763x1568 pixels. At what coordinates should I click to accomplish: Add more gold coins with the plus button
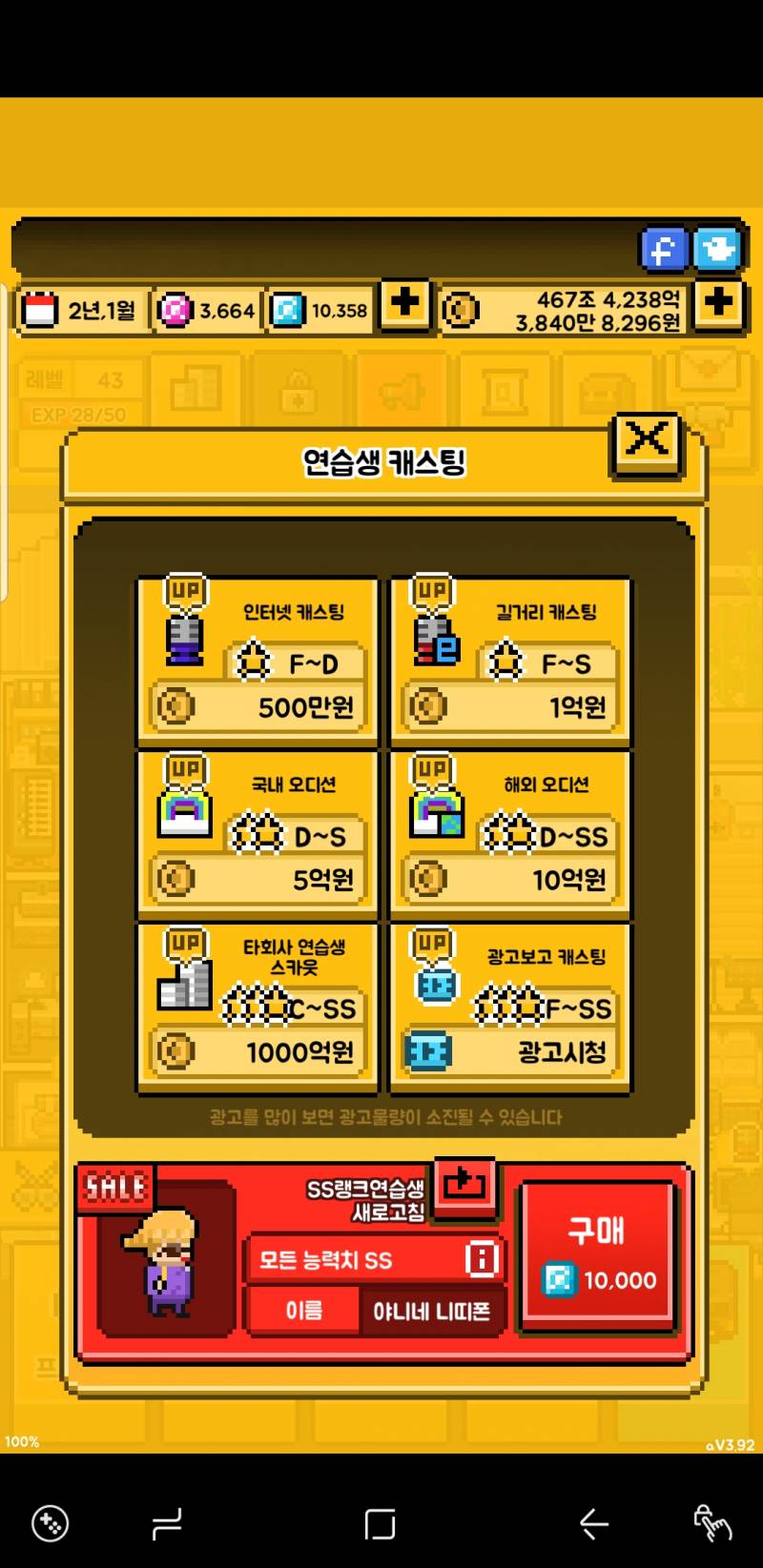718,304
